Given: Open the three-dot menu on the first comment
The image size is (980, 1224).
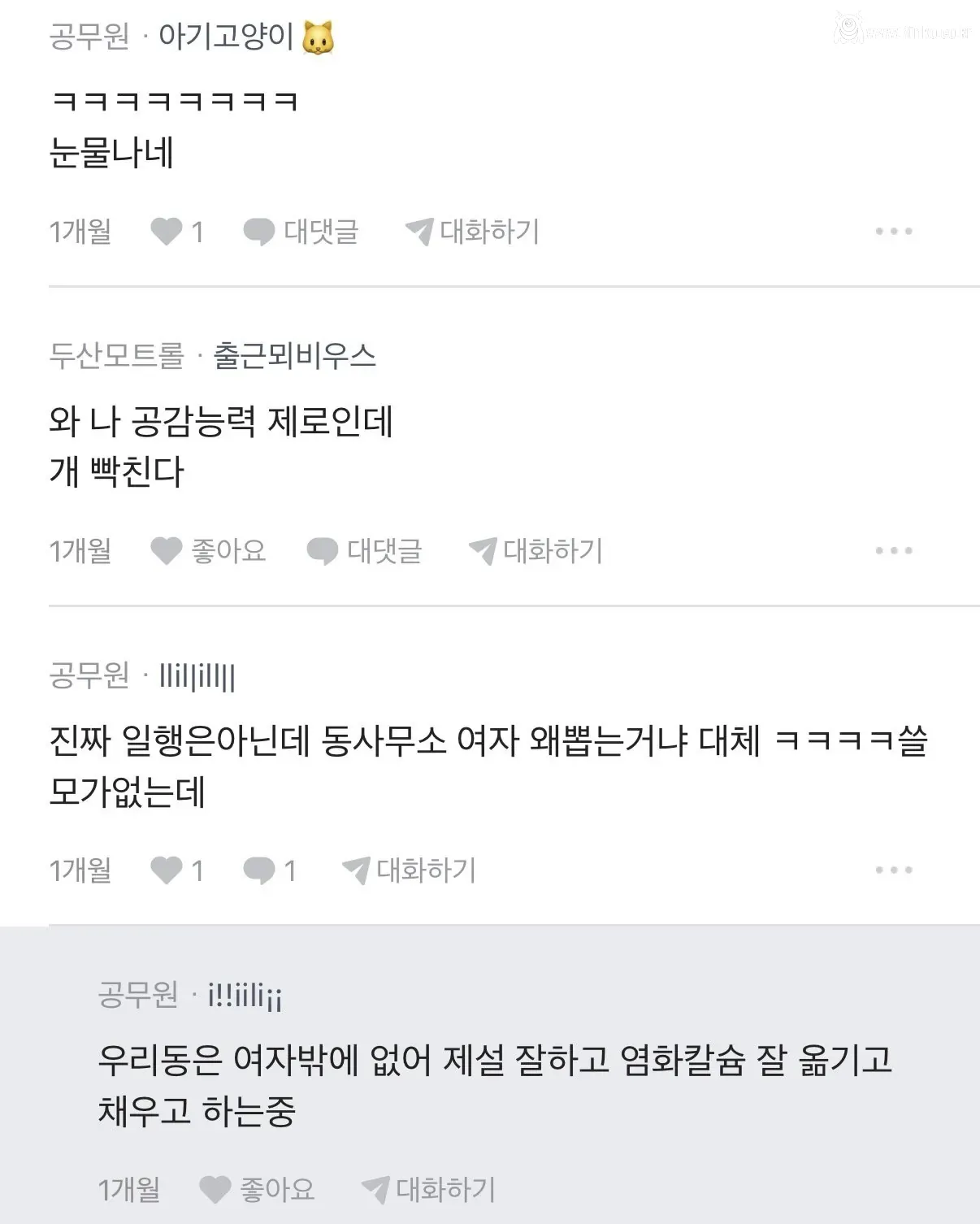Looking at the screenshot, I should [892, 232].
